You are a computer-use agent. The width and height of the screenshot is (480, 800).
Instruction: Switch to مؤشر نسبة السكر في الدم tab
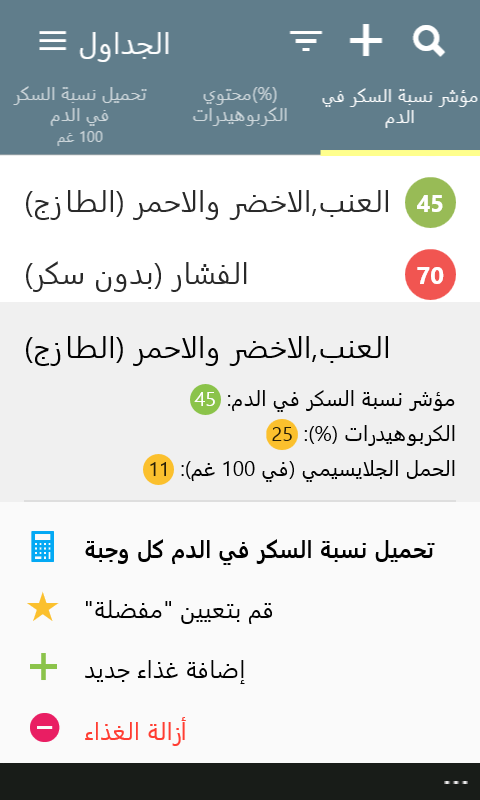tap(400, 107)
